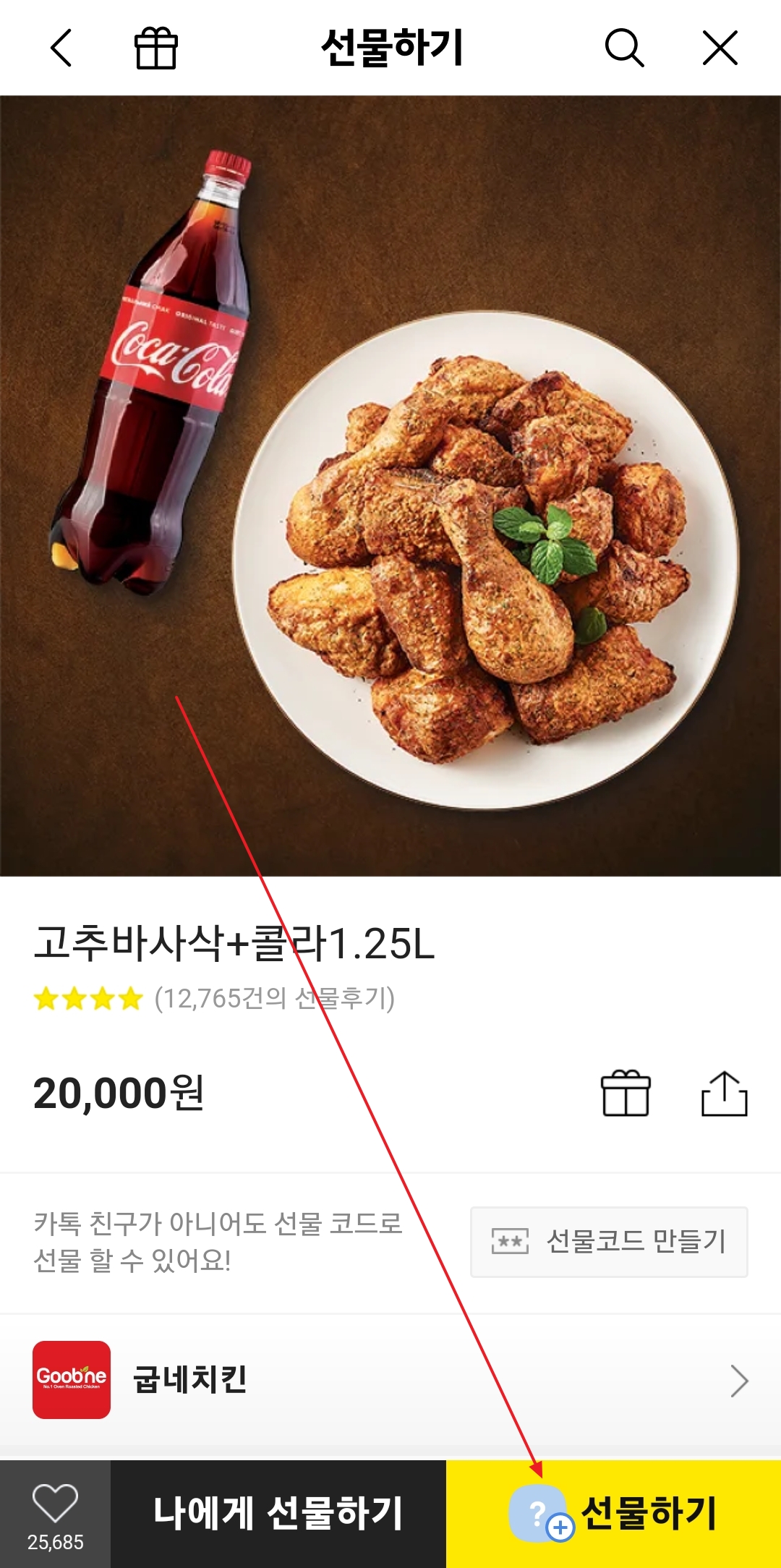This screenshot has width=781, height=1568.
Task: Tap the 선물하기 title in the header
Action: coord(390,46)
